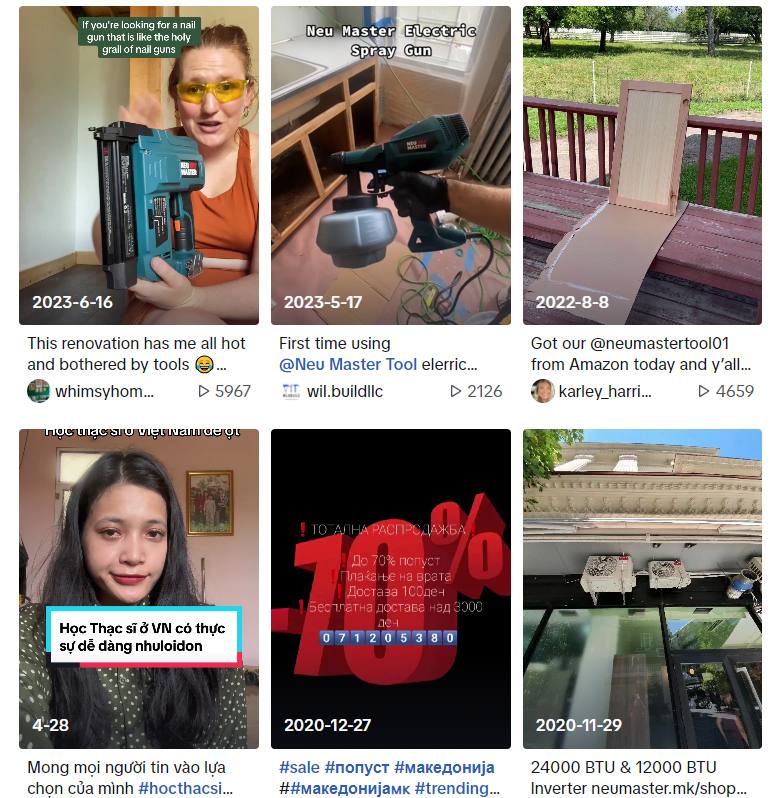
Task: Open the 70% sale video from 2020-12-27
Action: (x=391, y=589)
